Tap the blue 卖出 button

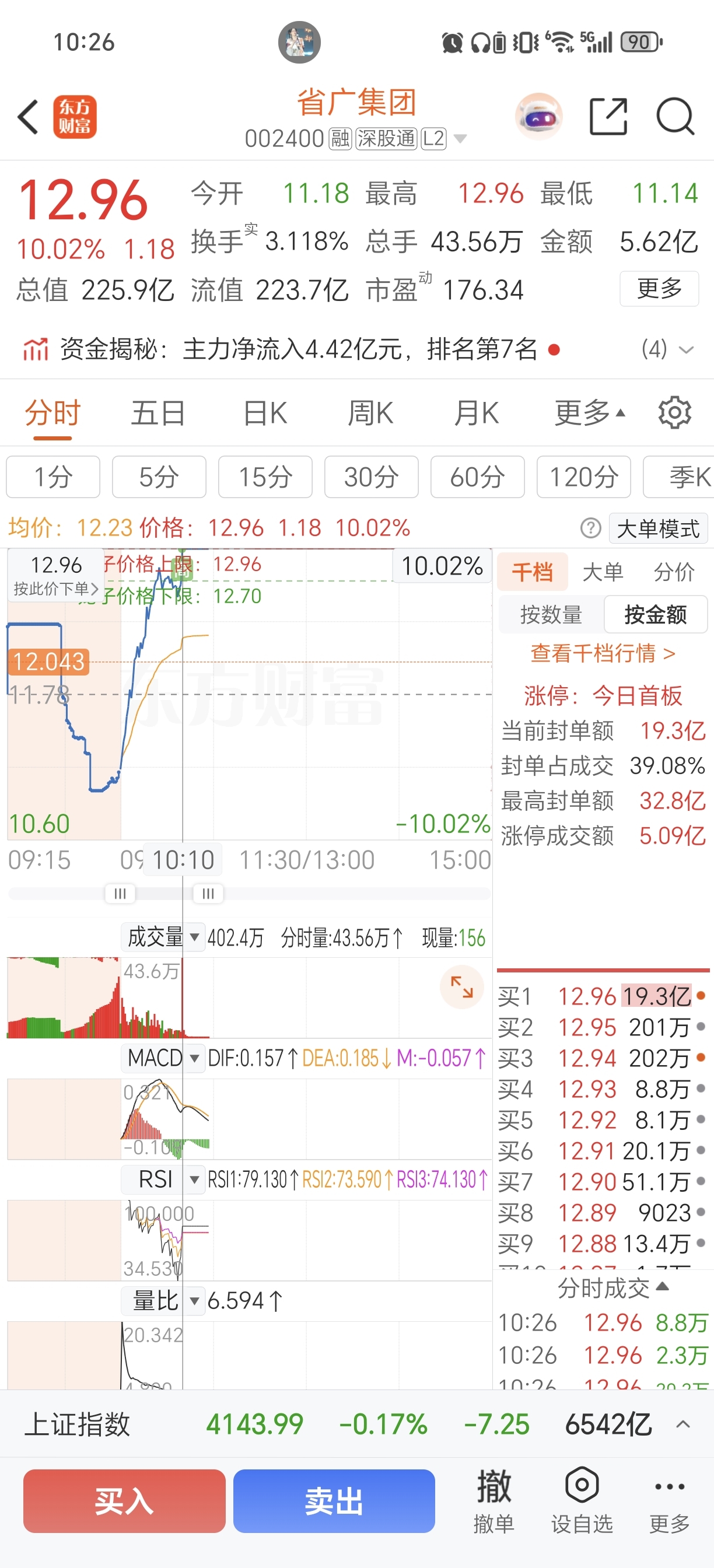pos(334,1500)
